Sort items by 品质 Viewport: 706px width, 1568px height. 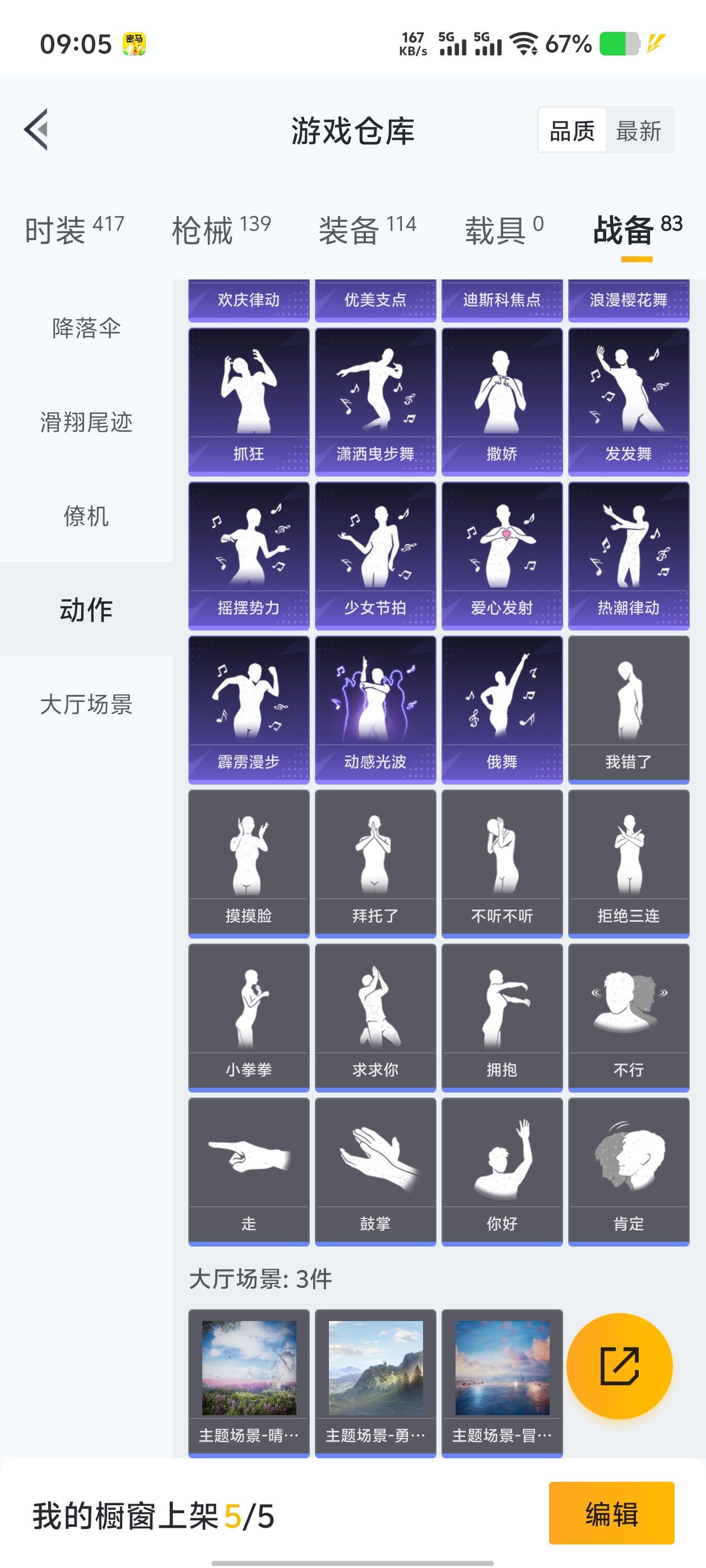point(572,130)
